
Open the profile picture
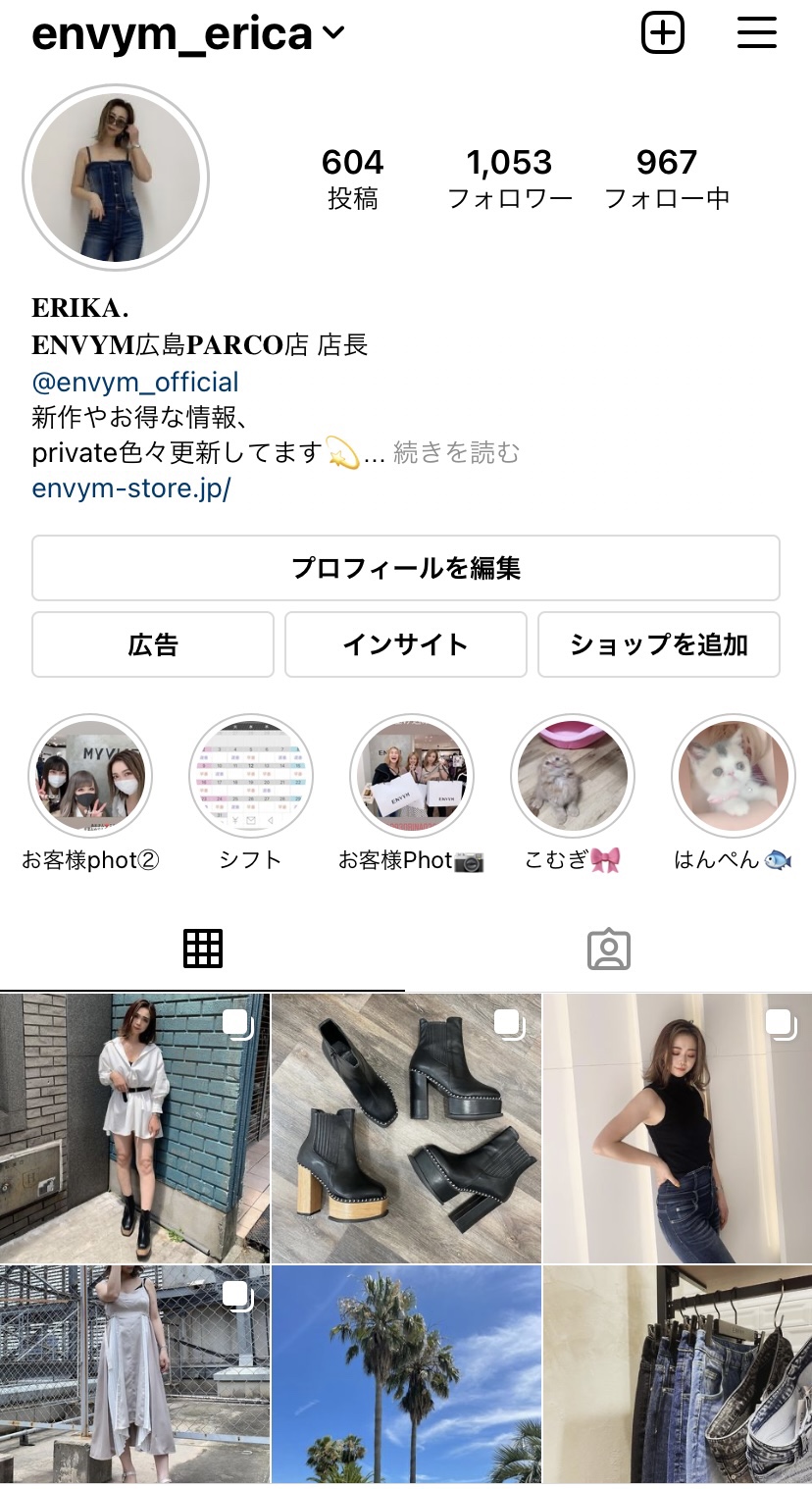[x=116, y=178]
